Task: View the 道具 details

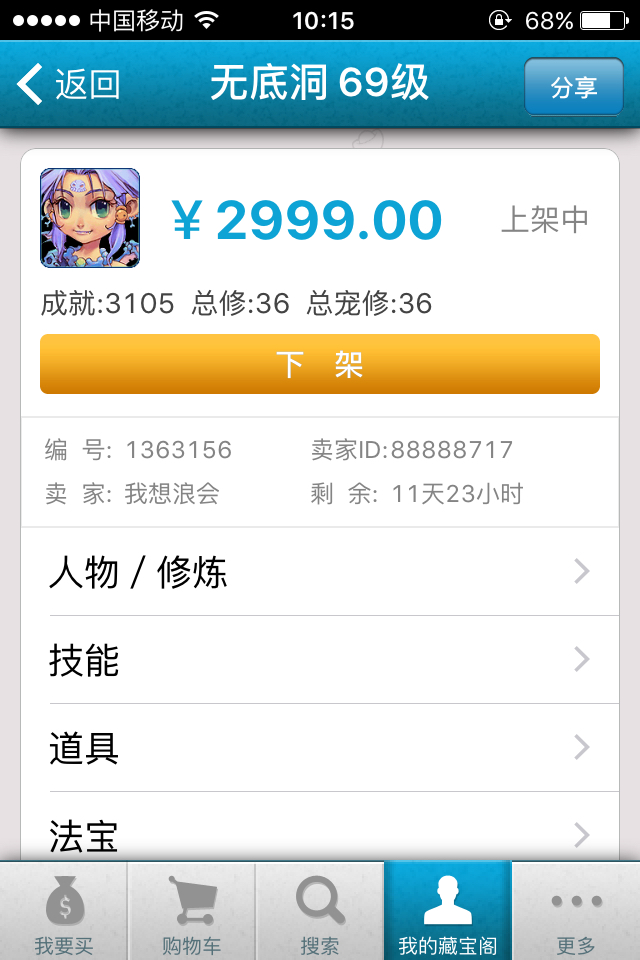Action: click(320, 748)
